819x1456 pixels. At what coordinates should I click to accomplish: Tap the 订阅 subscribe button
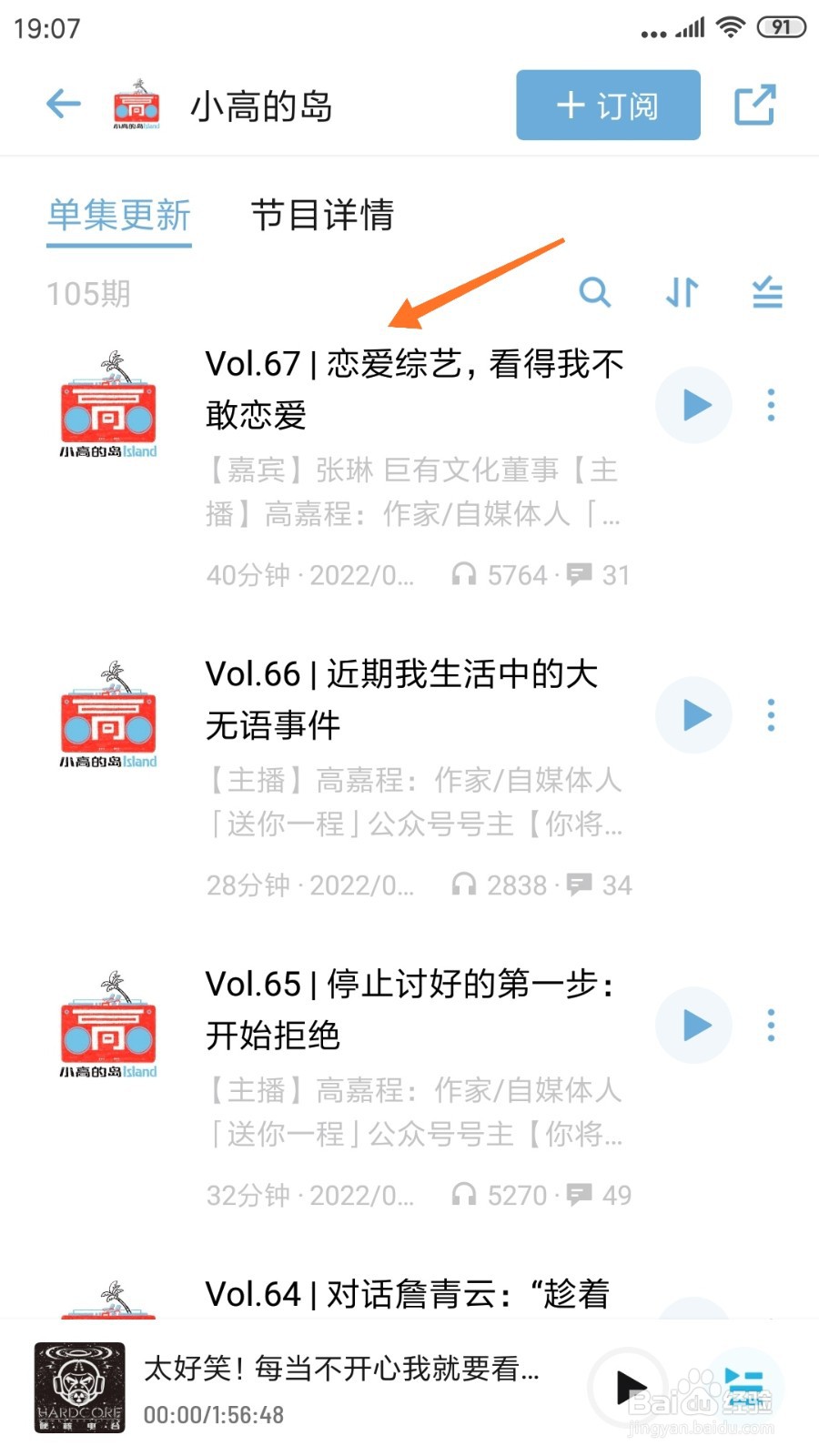pos(608,106)
